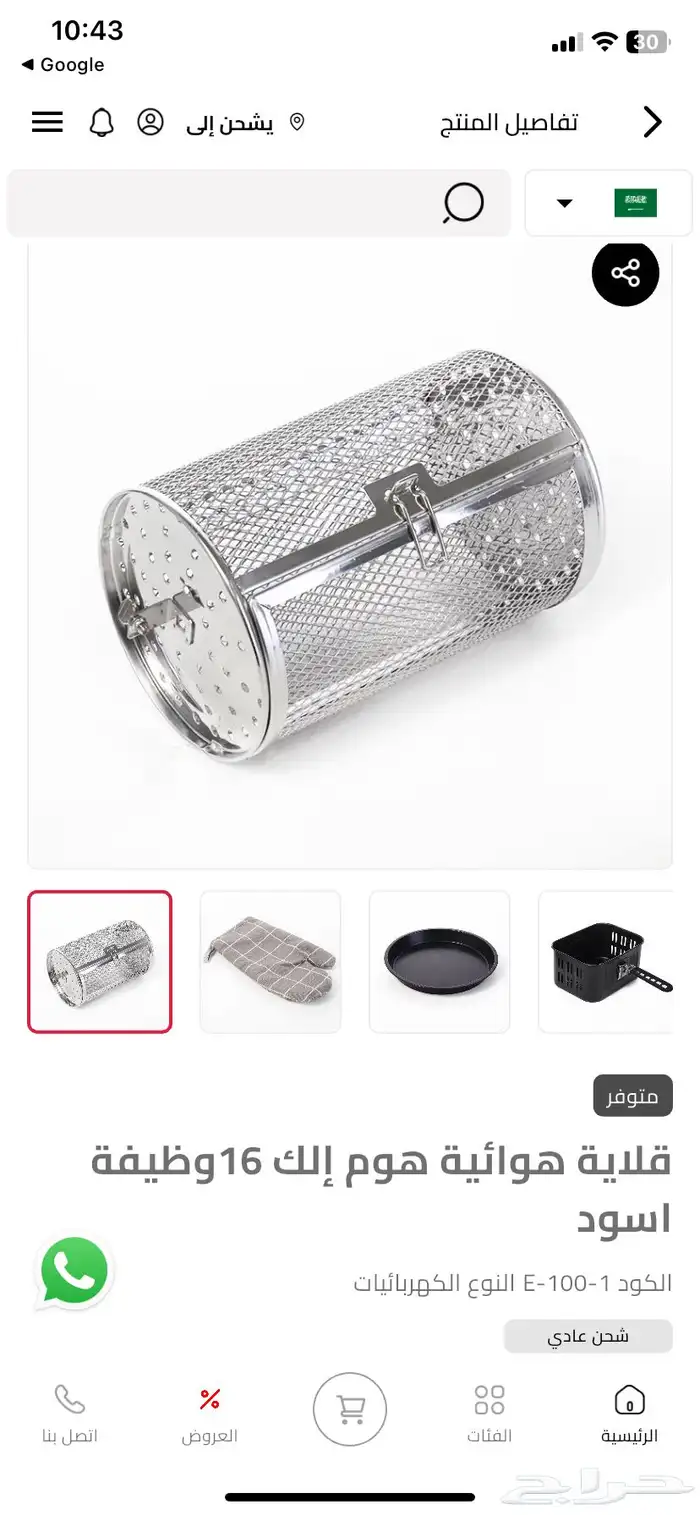View the black fryer basket thumbnail
The image size is (700, 1515).
pyautogui.click(x=603, y=962)
